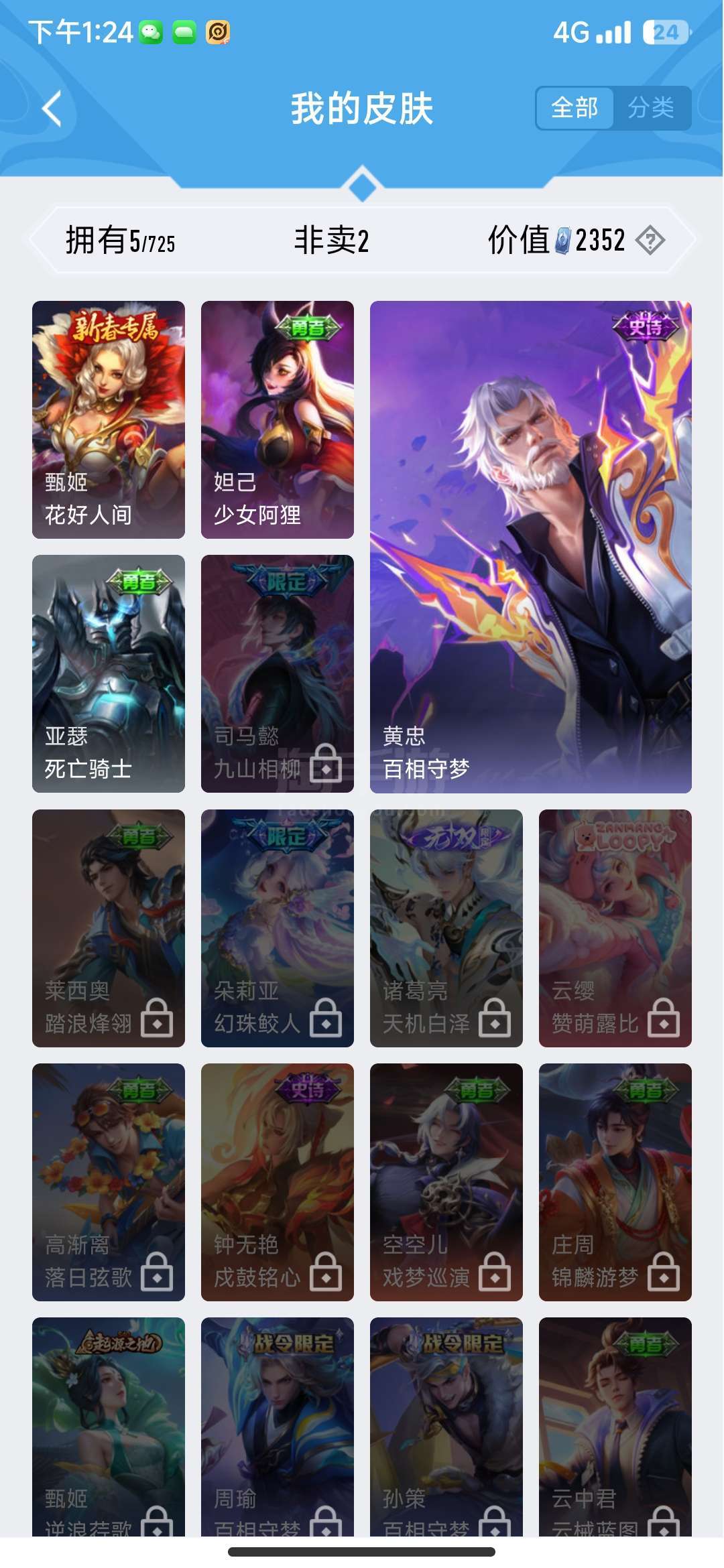Select locked skin 庄周 锦麟游梦
Image resolution: width=724 pixels, height=1568 pixels.
(x=615, y=1182)
